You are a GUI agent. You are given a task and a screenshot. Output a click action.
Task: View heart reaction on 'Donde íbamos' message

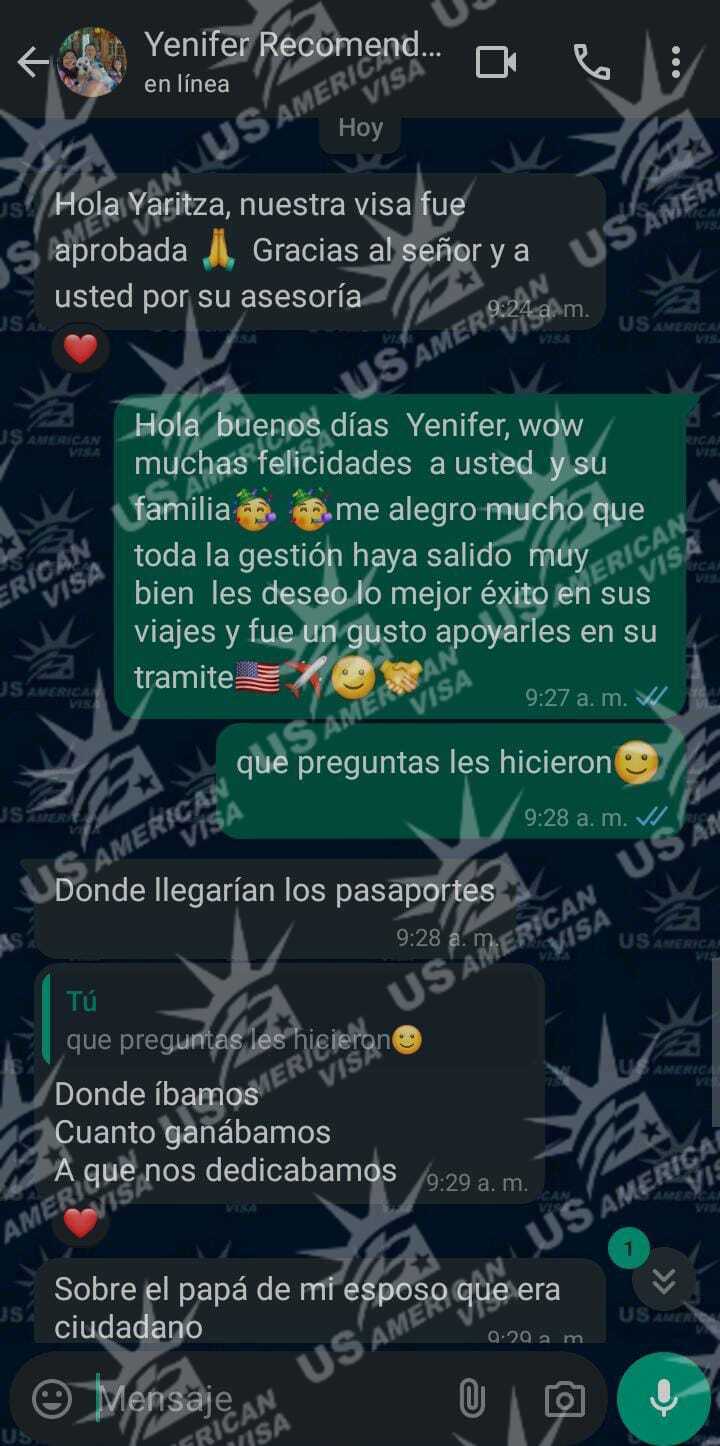pyautogui.click(x=81, y=1222)
